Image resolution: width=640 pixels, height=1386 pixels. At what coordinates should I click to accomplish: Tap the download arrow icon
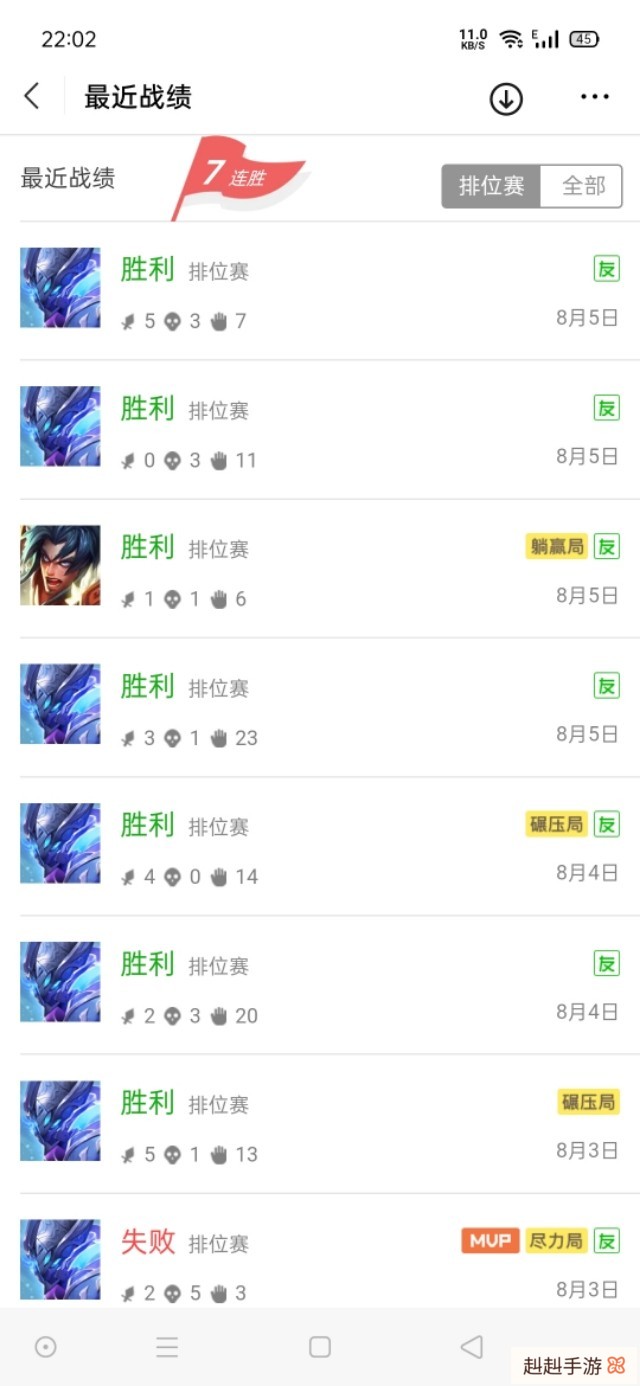[506, 98]
